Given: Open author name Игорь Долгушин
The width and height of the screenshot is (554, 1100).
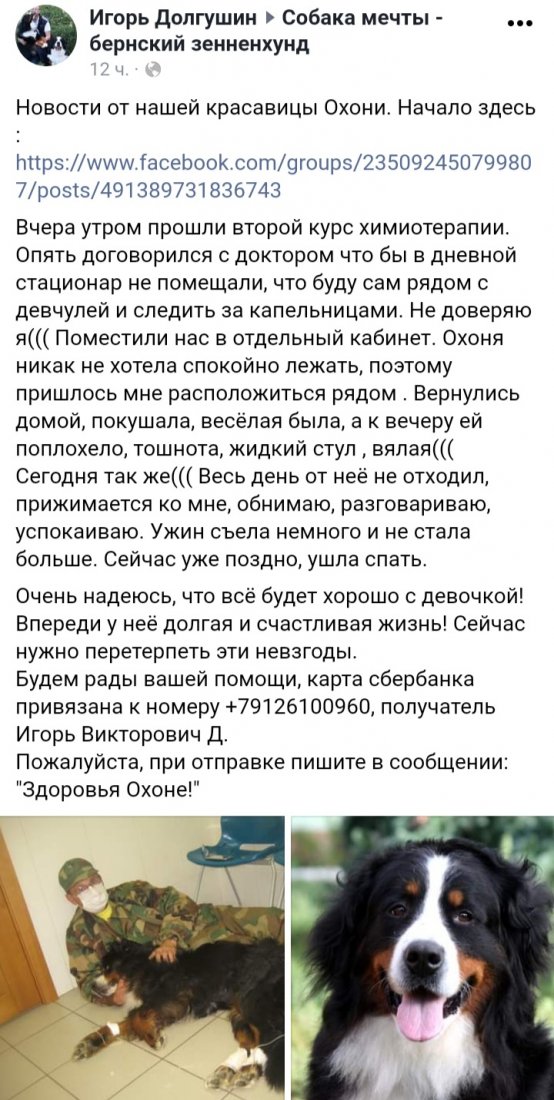Looking at the screenshot, I should tap(173, 20).
